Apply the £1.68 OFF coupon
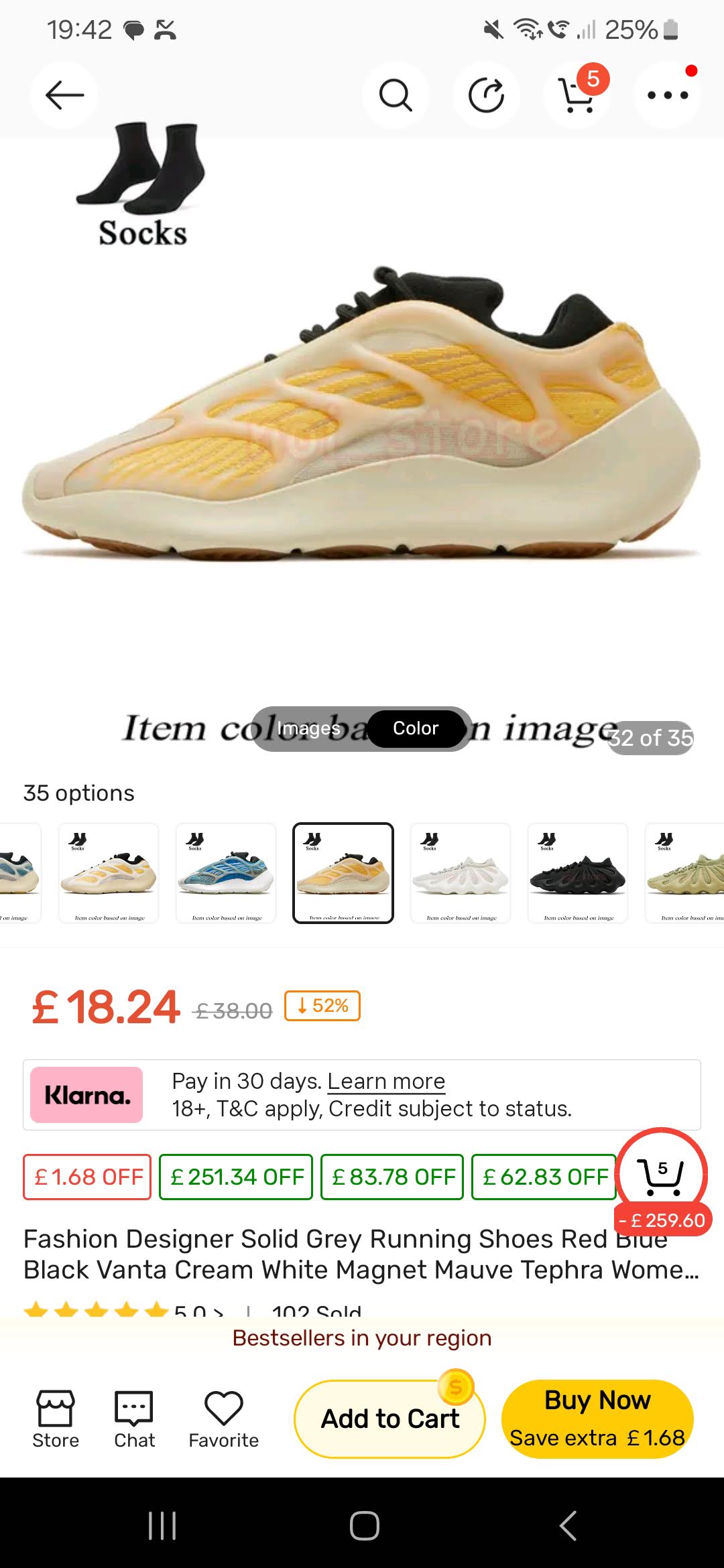724x1568 pixels. (x=87, y=1177)
